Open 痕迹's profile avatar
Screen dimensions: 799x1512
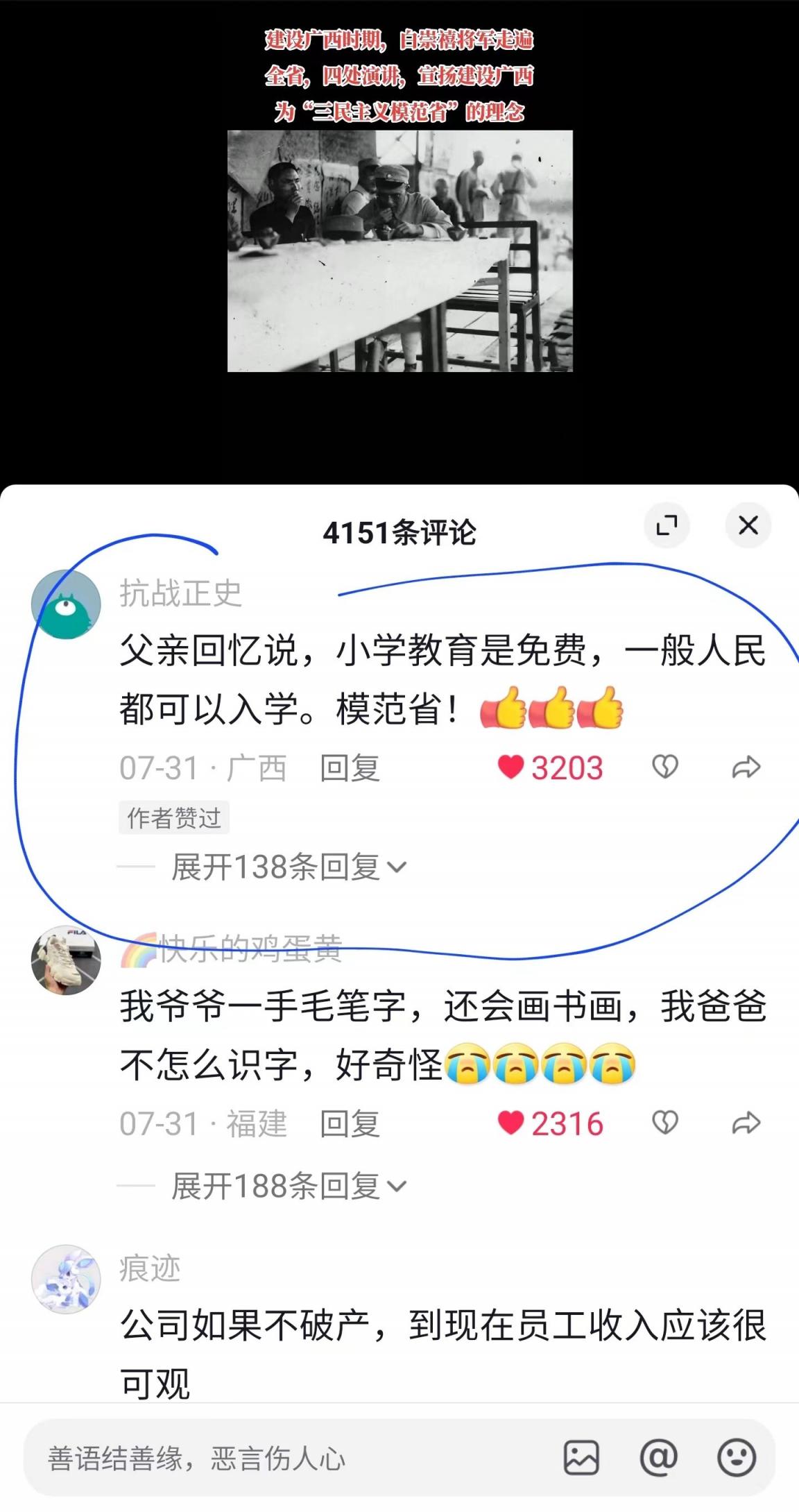click(x=66, y=1279)
